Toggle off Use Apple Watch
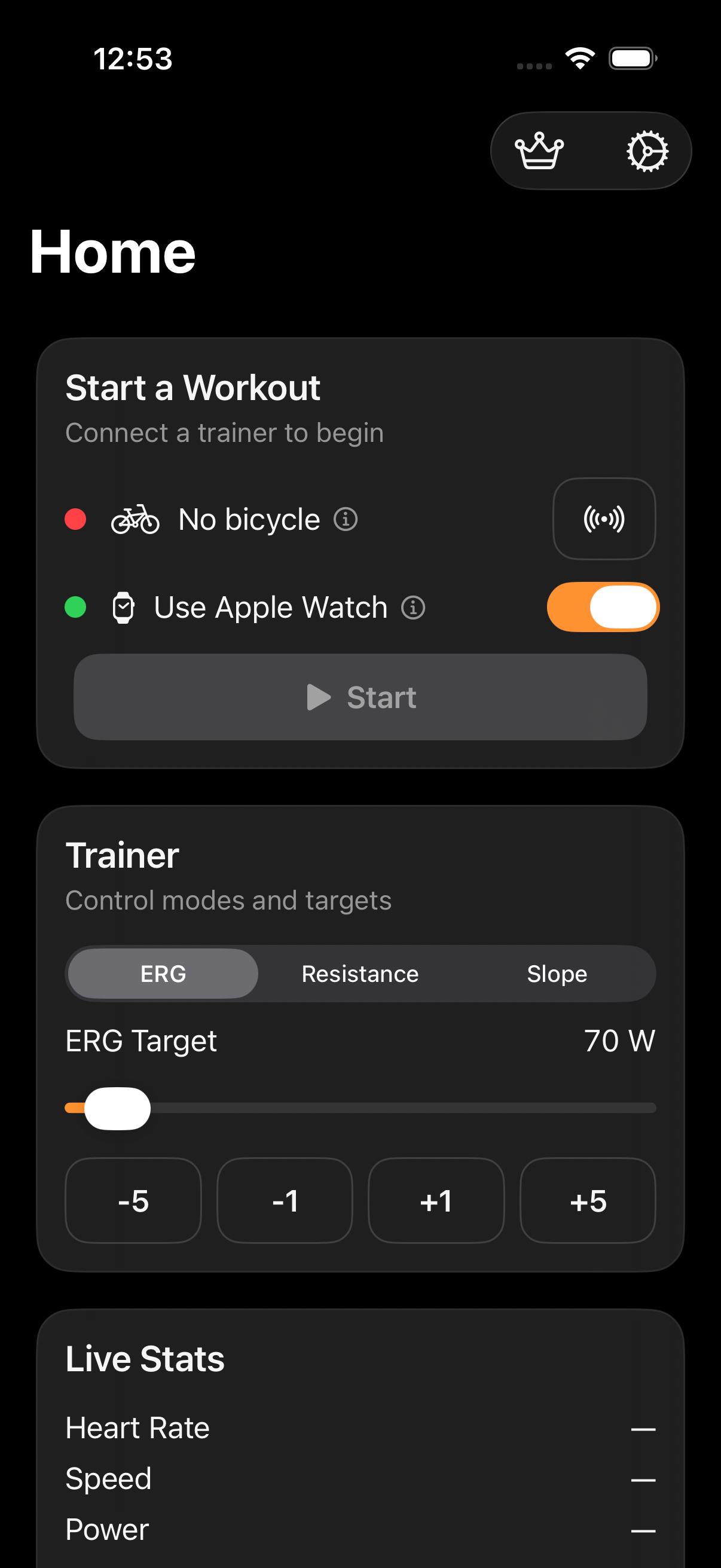Screen dimensions: 721x1568 point(603,606)
